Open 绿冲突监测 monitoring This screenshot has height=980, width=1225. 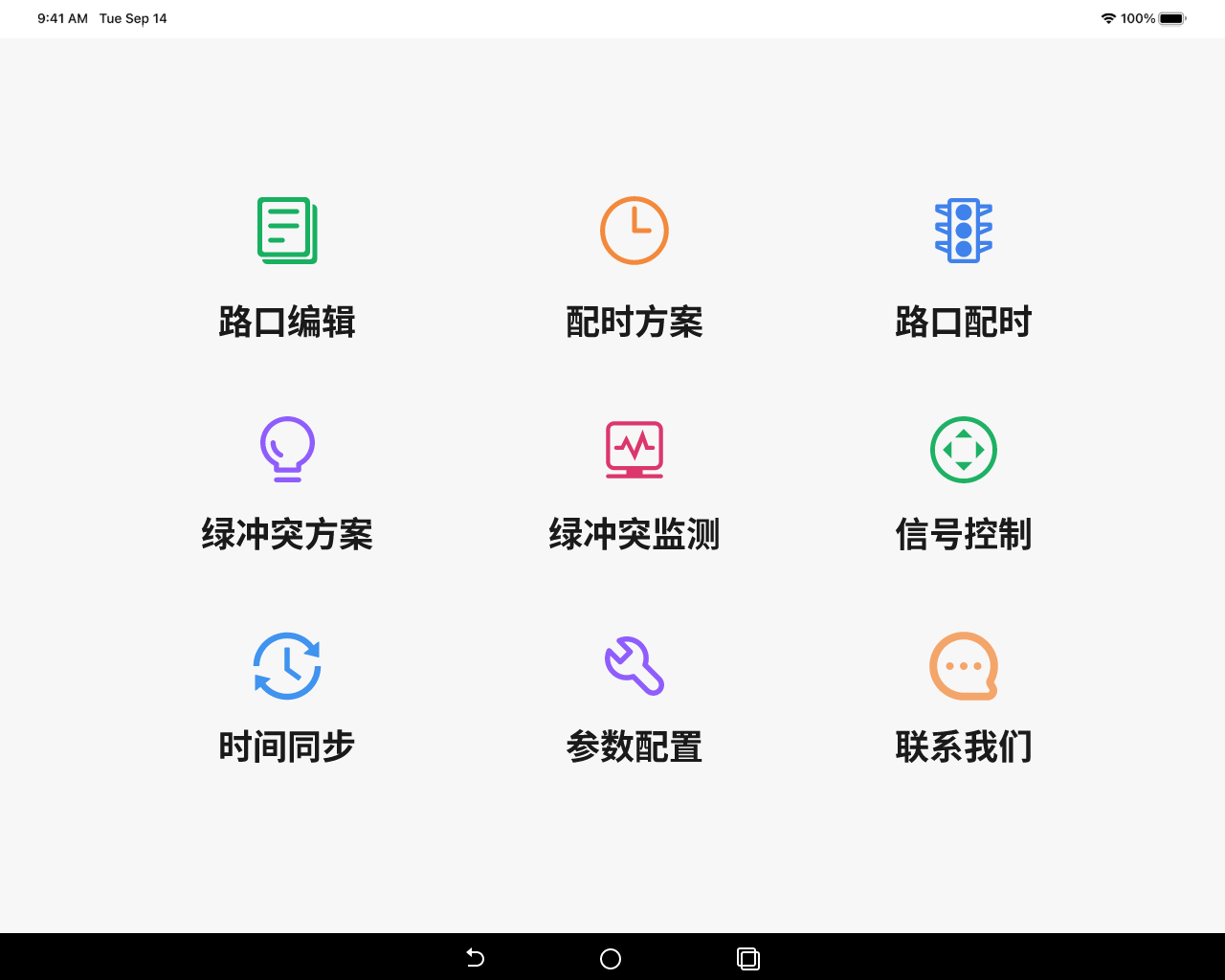(634, 483)
